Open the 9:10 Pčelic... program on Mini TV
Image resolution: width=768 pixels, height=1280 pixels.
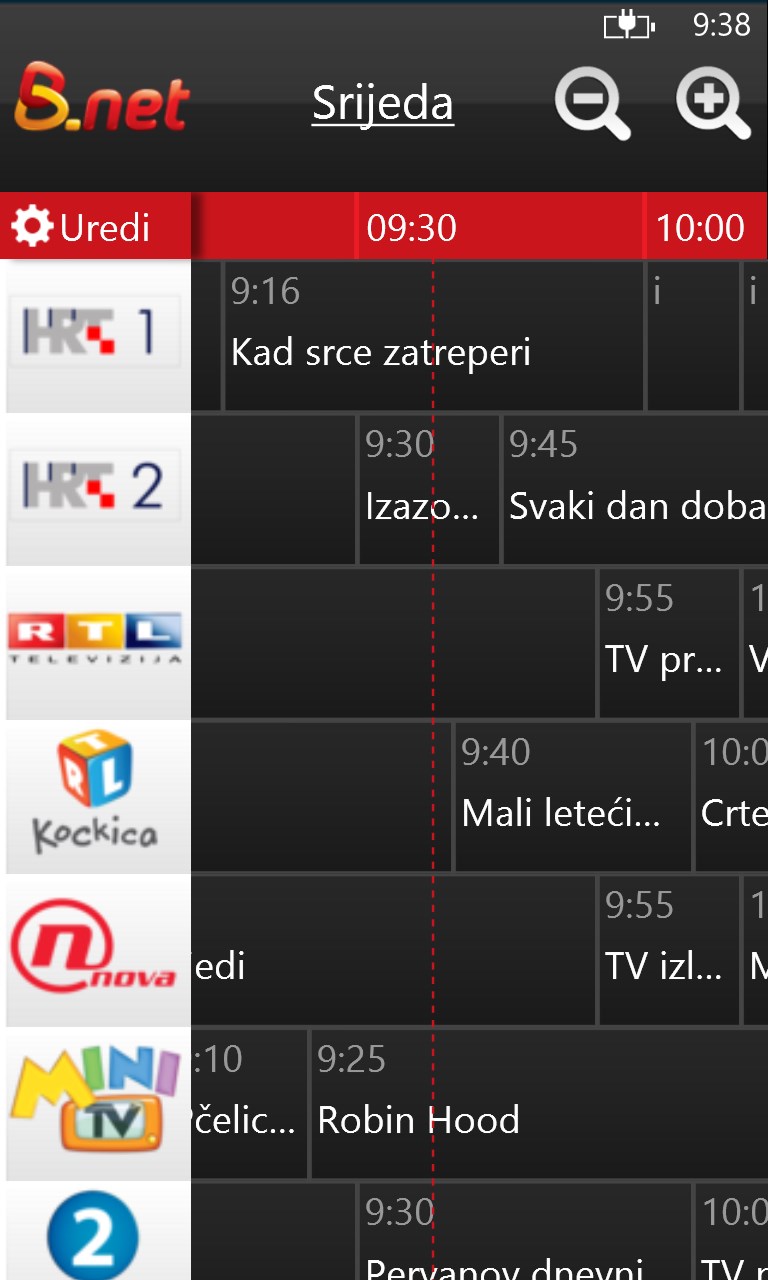pyautogui.click(x=248, y=1104)
